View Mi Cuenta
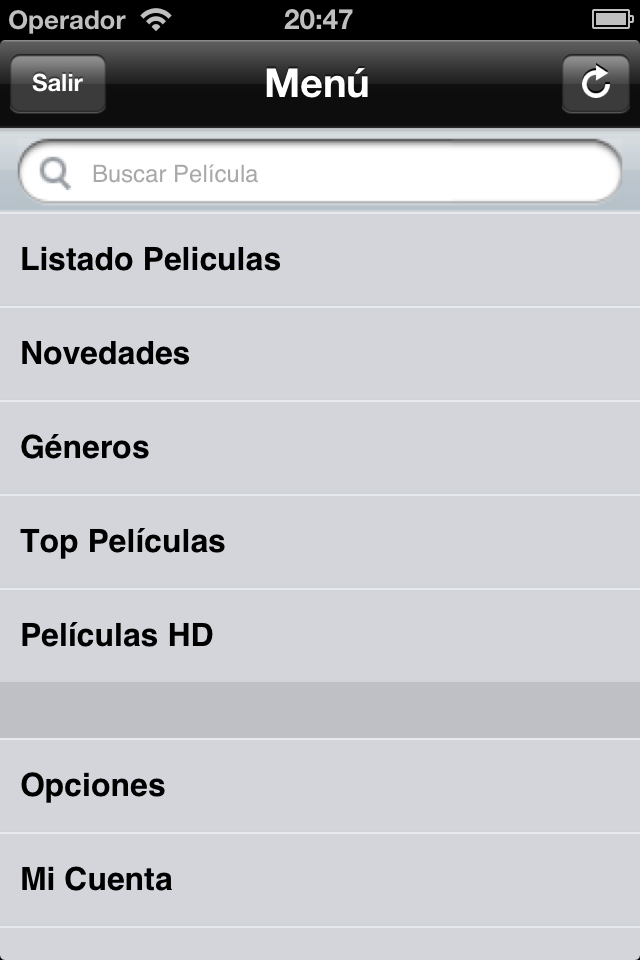 coord(320,880)
